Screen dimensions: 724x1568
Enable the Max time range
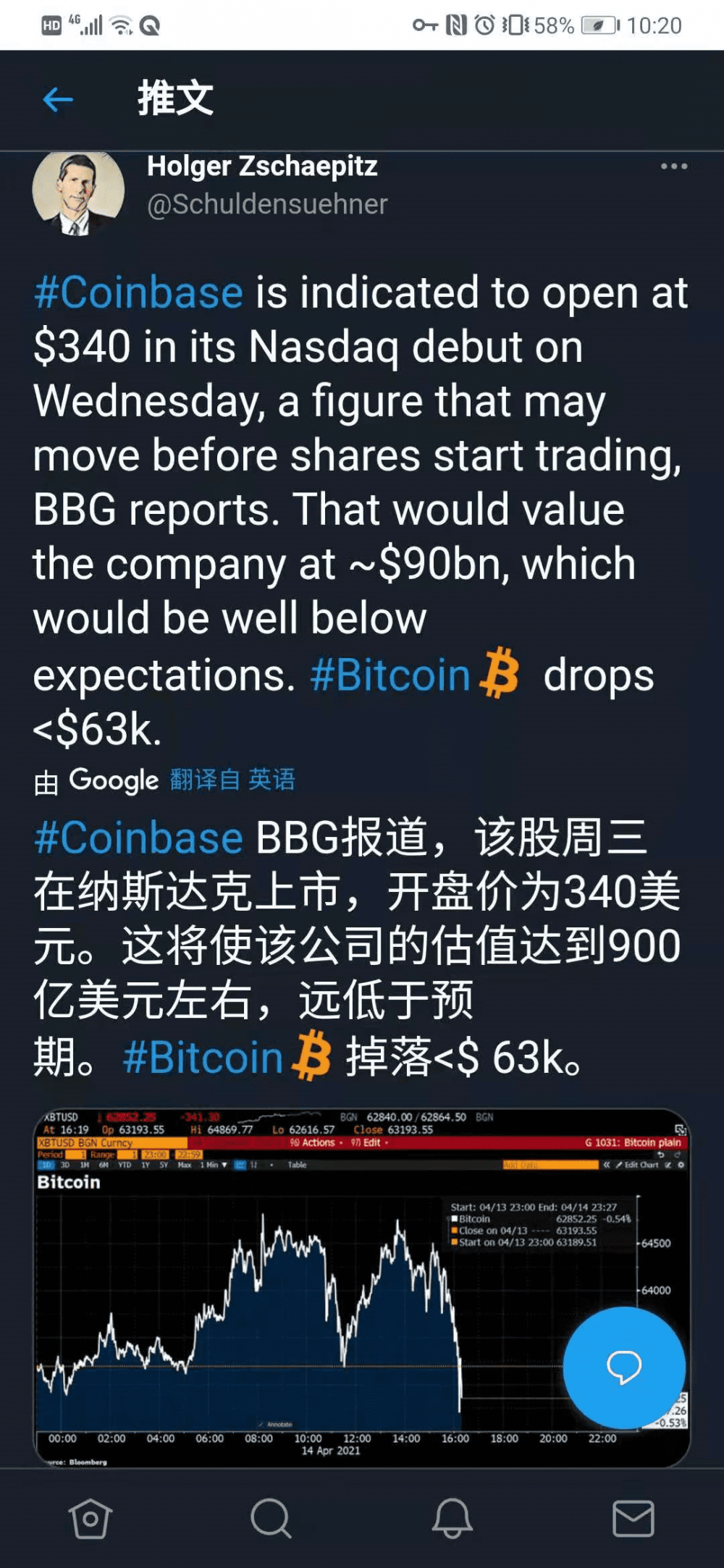coord(183,1164)
